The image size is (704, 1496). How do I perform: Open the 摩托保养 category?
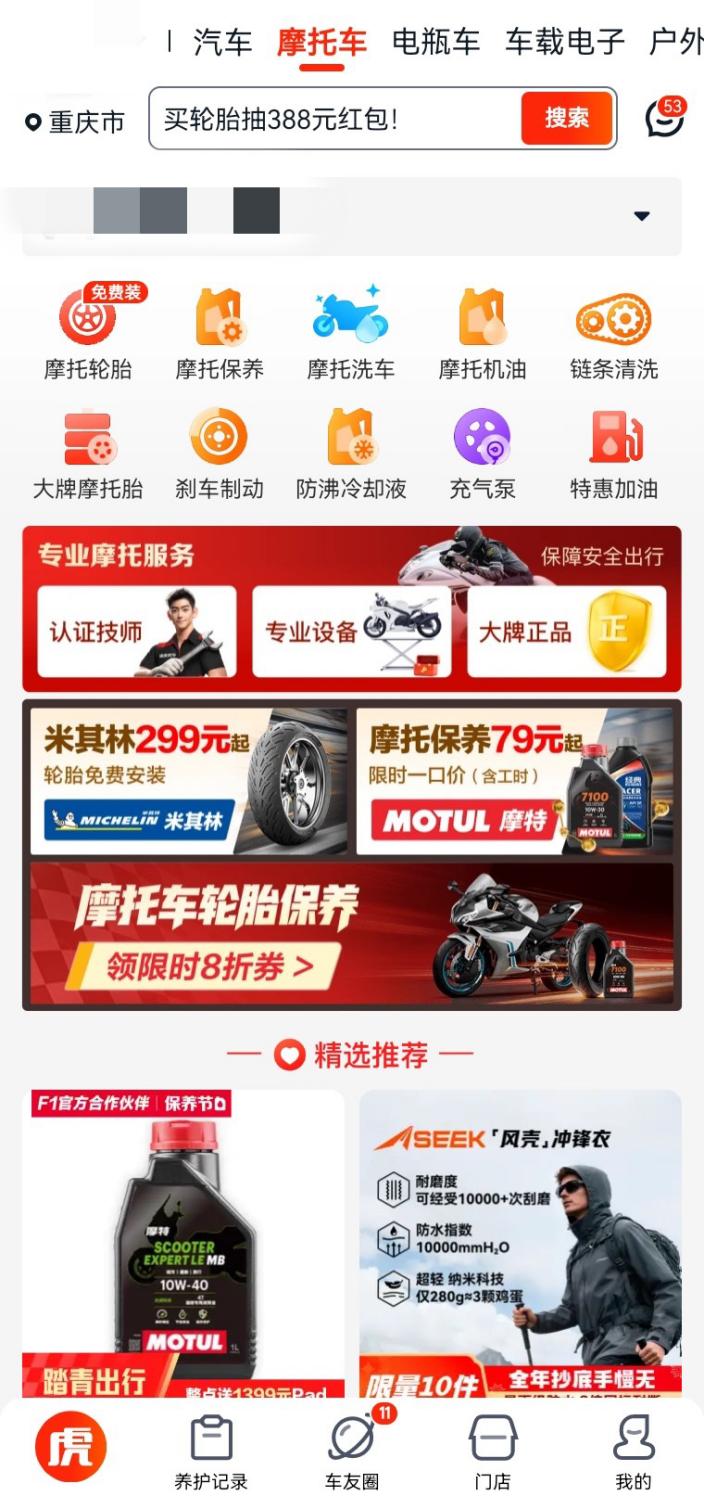point(219,334)
